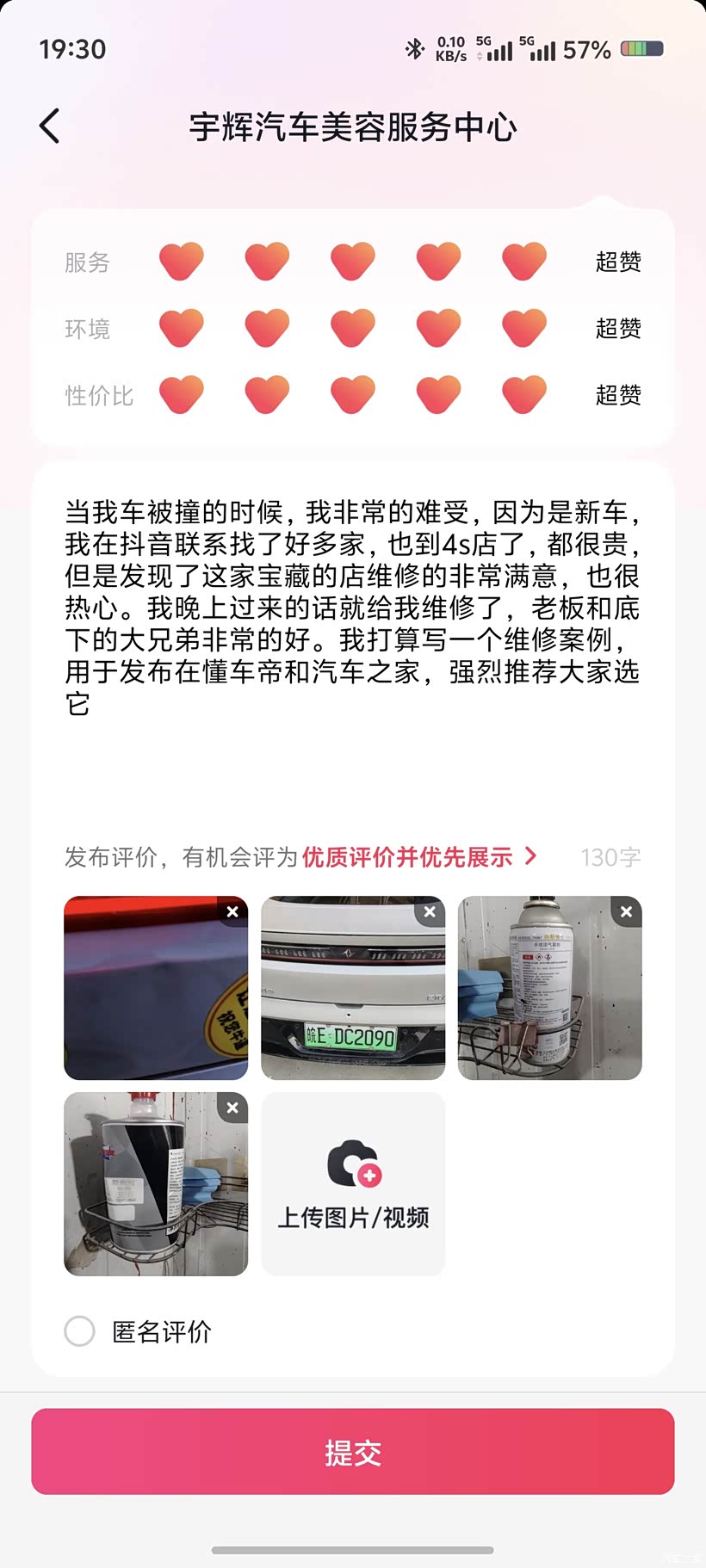Remove the white spray can photo

[x=627, y=912]
